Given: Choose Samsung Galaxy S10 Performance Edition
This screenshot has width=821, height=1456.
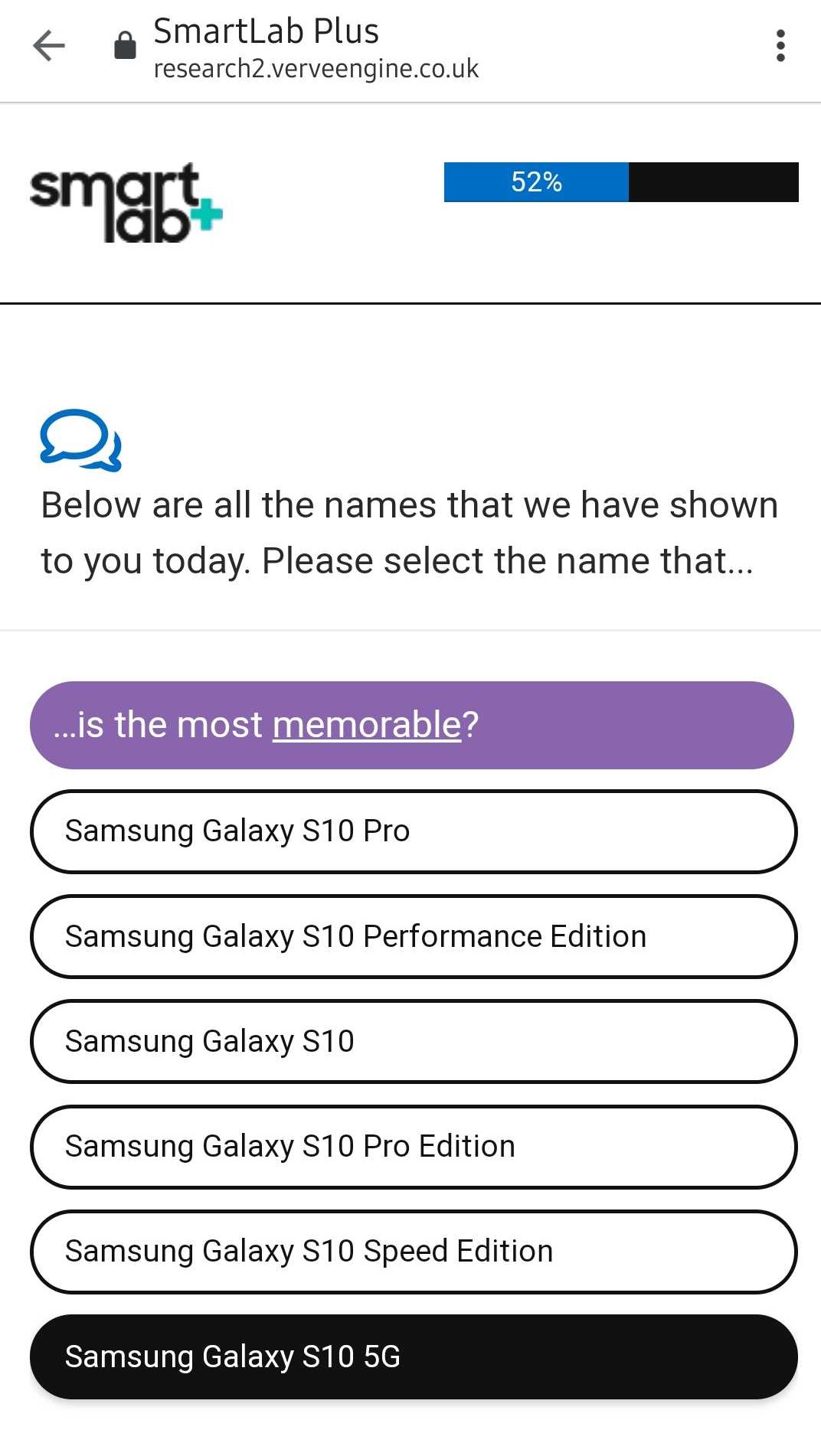Looking at the screenshot, I should click(412, 936).
